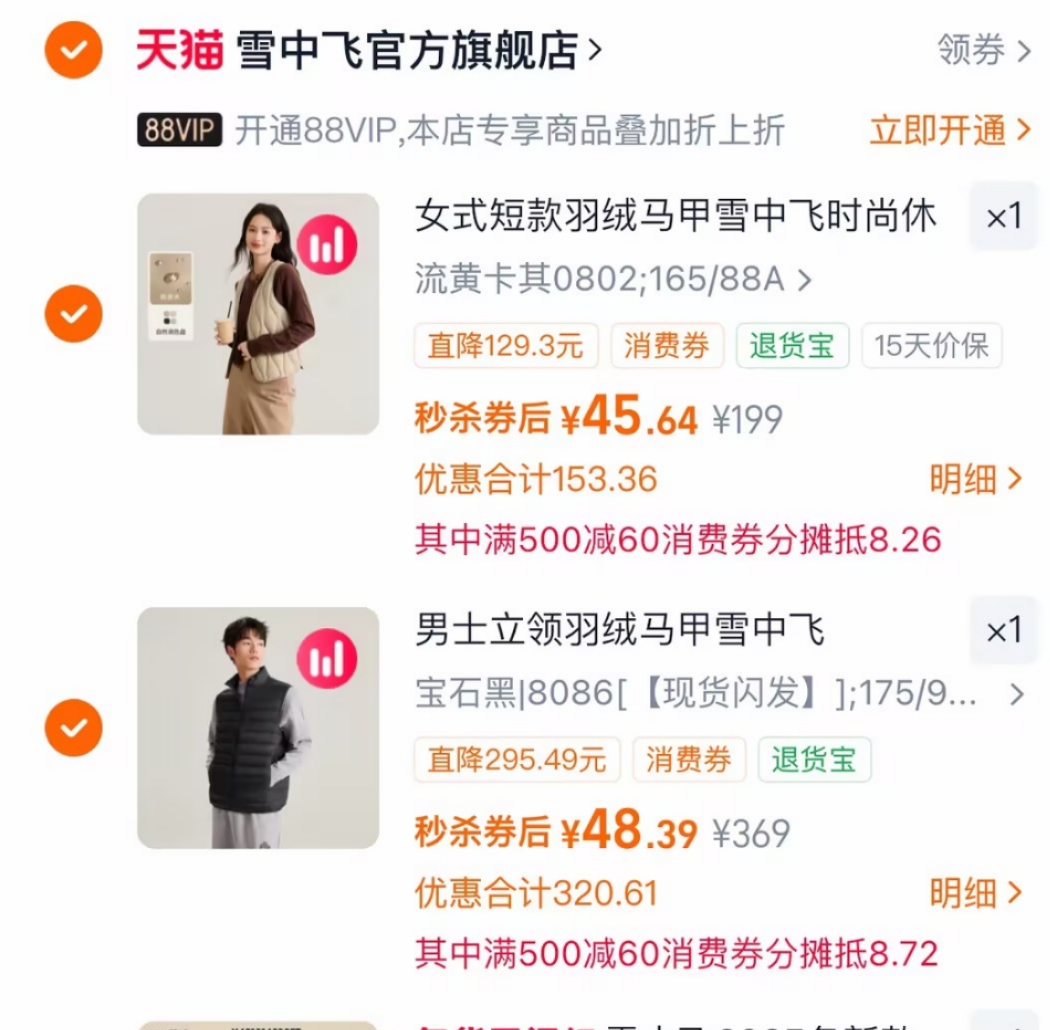Tap 领券 to get store coupons
This screenshot has height=1030, width=1050.
pos(984,50)
